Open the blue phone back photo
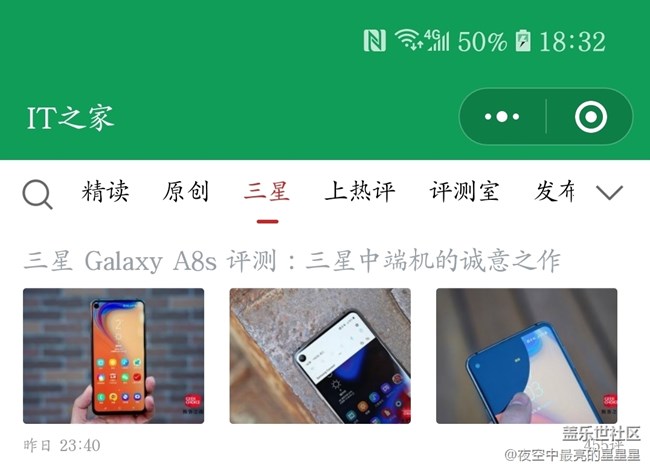The width and height of the screenshot is (650, 474). pos(526,355)
